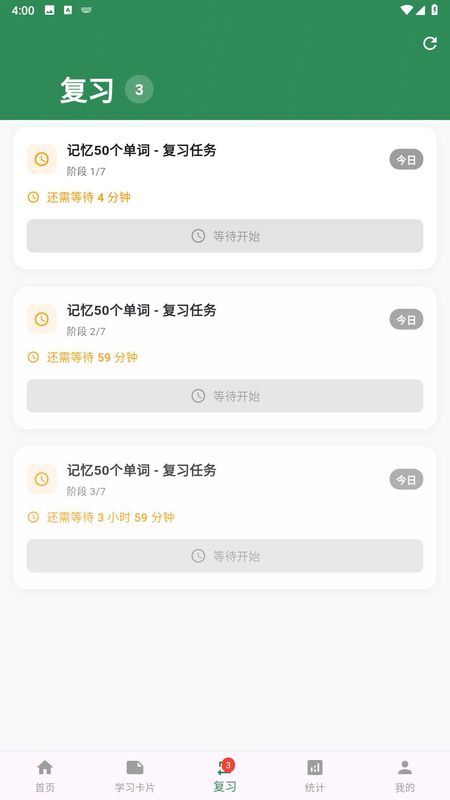This screenshot has height=800, width=450.
Task: Open the 学习卡片 tab
Action: tap(135, 776)
